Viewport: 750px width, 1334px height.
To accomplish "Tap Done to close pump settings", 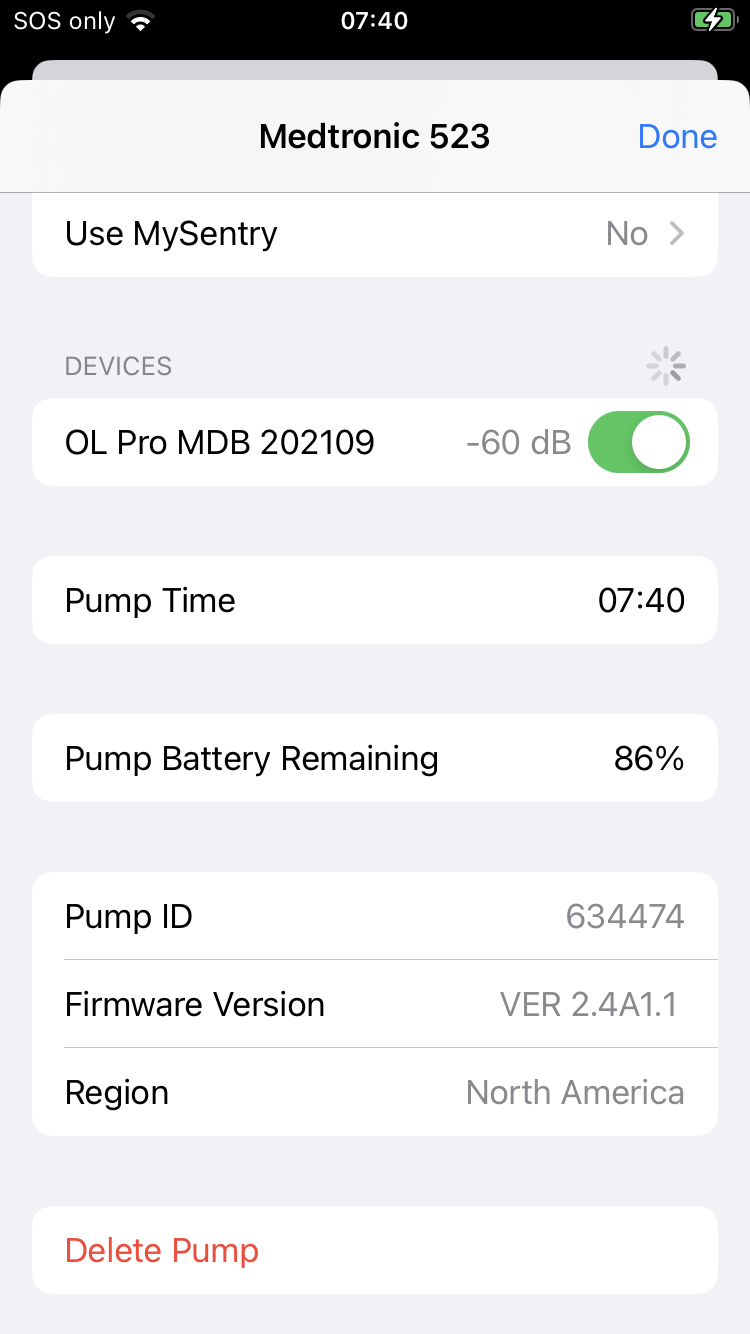I will 677,137.
